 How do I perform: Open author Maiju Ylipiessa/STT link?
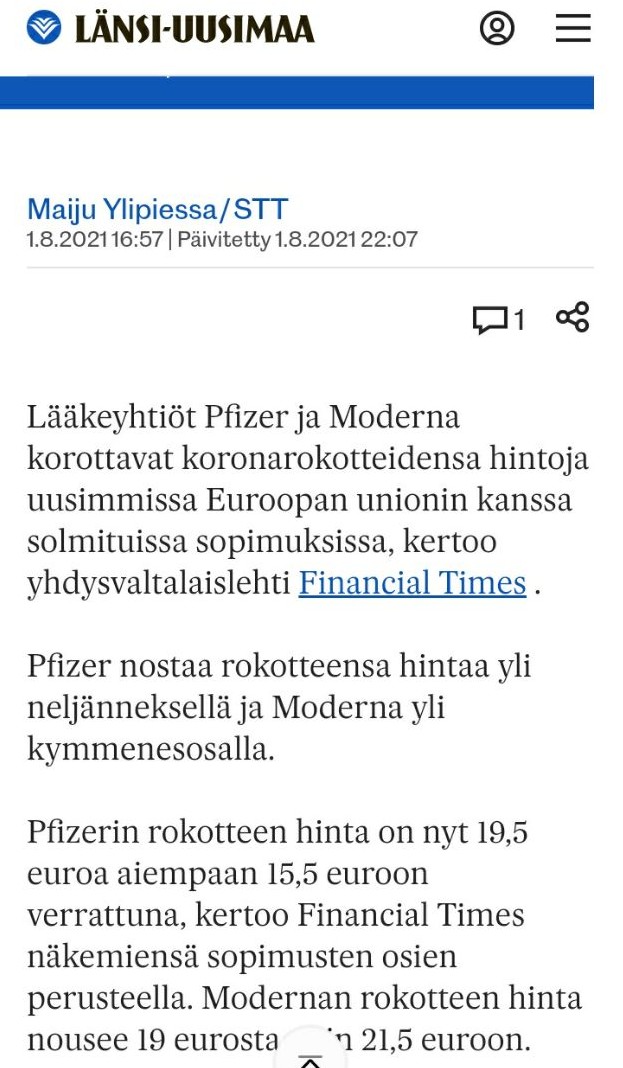(157, 209)
